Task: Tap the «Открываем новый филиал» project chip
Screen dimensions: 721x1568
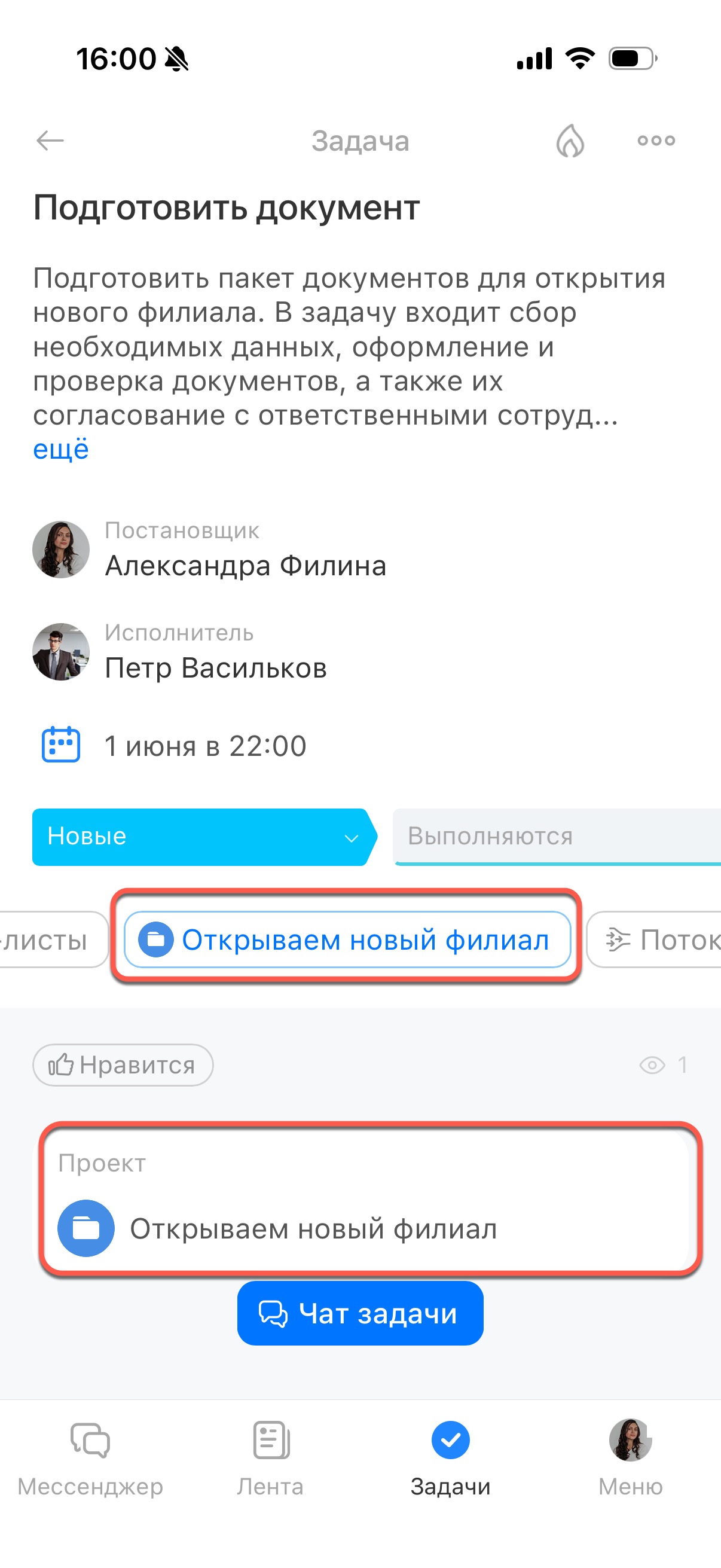Action: point(347,940)
